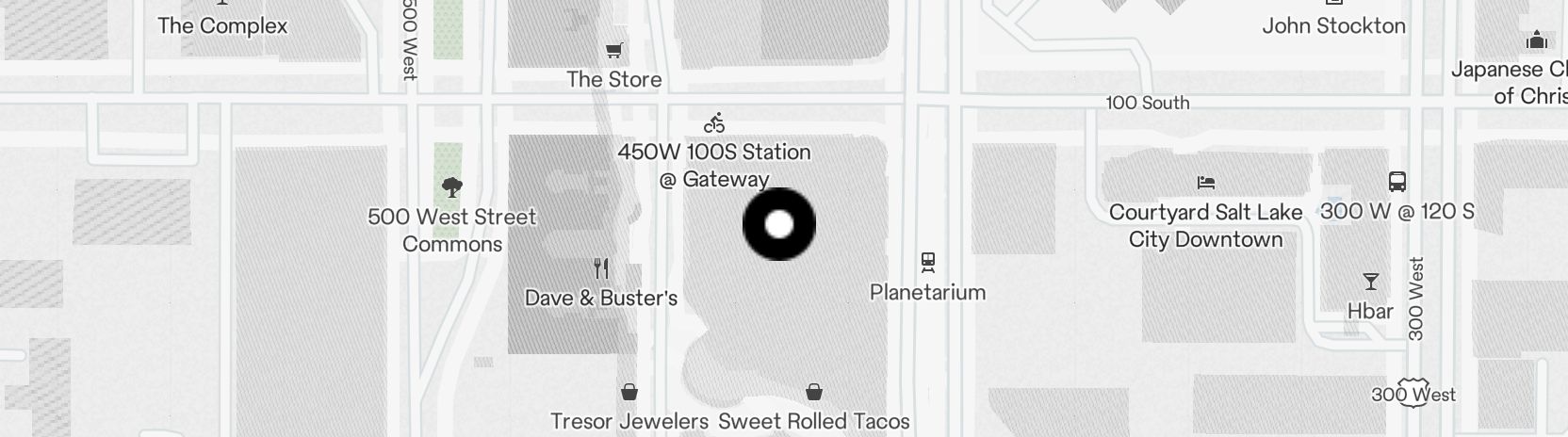This screenshot has height=437, width=1568.
Task: Open the Hbar bar marker
Action: point(1370,282)
